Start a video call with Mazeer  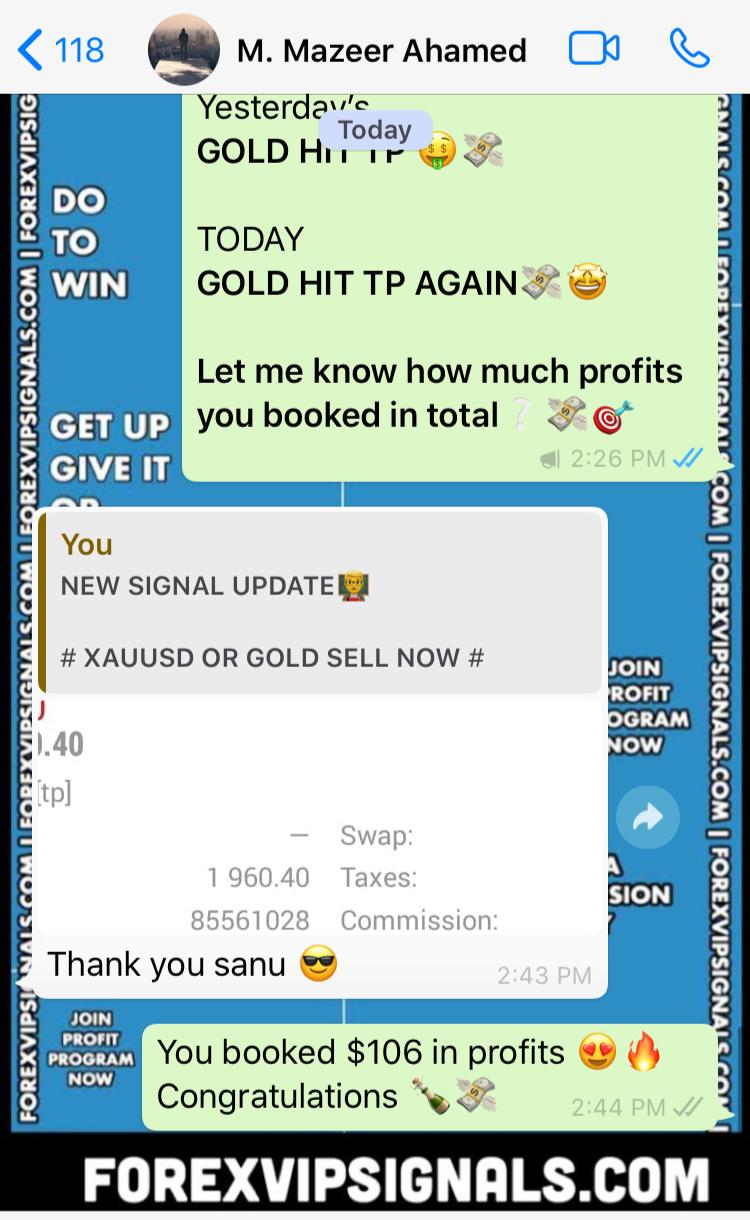[x=594, y=48]
